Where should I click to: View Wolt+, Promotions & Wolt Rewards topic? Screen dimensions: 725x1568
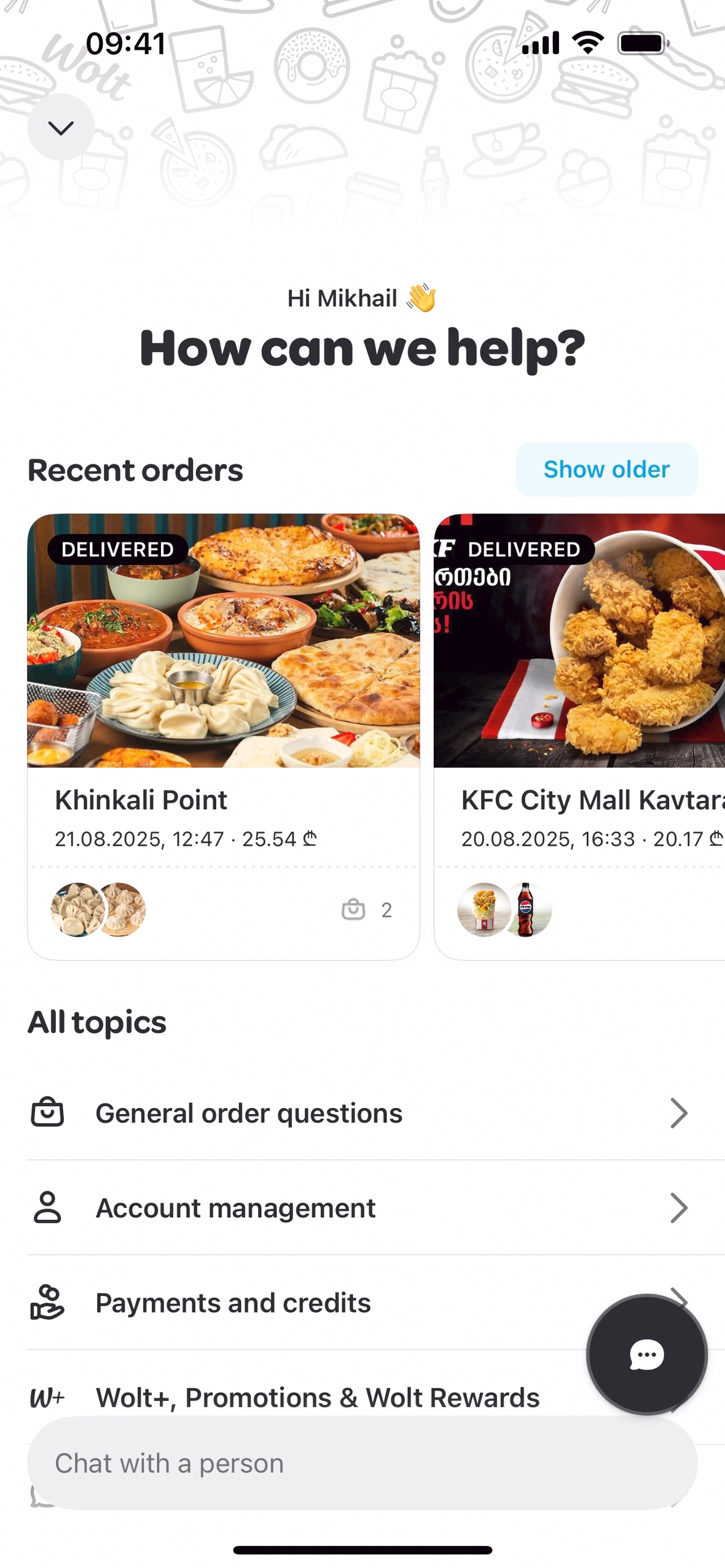(x=318, y=1397)
